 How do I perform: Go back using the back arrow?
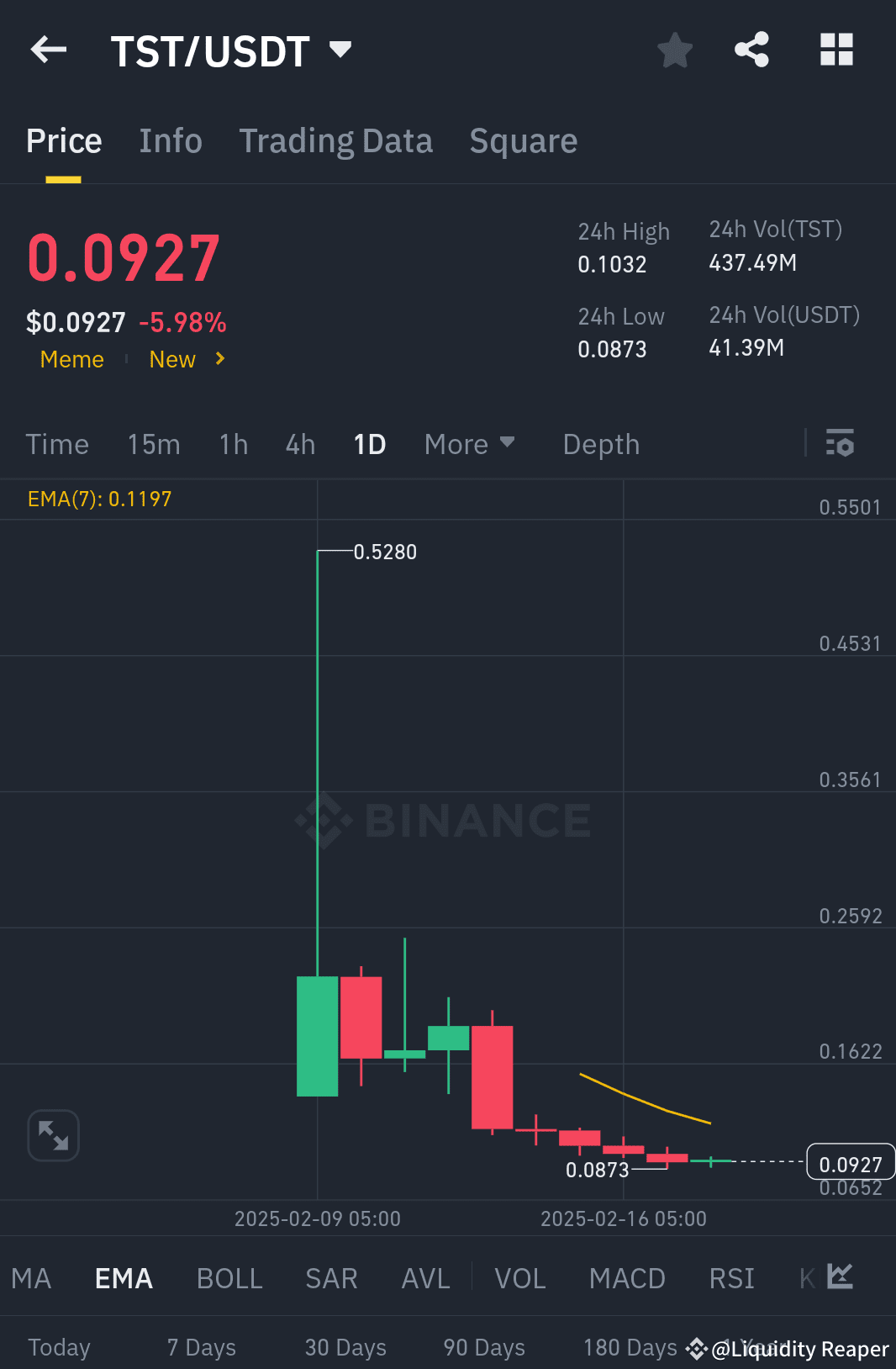48,50
